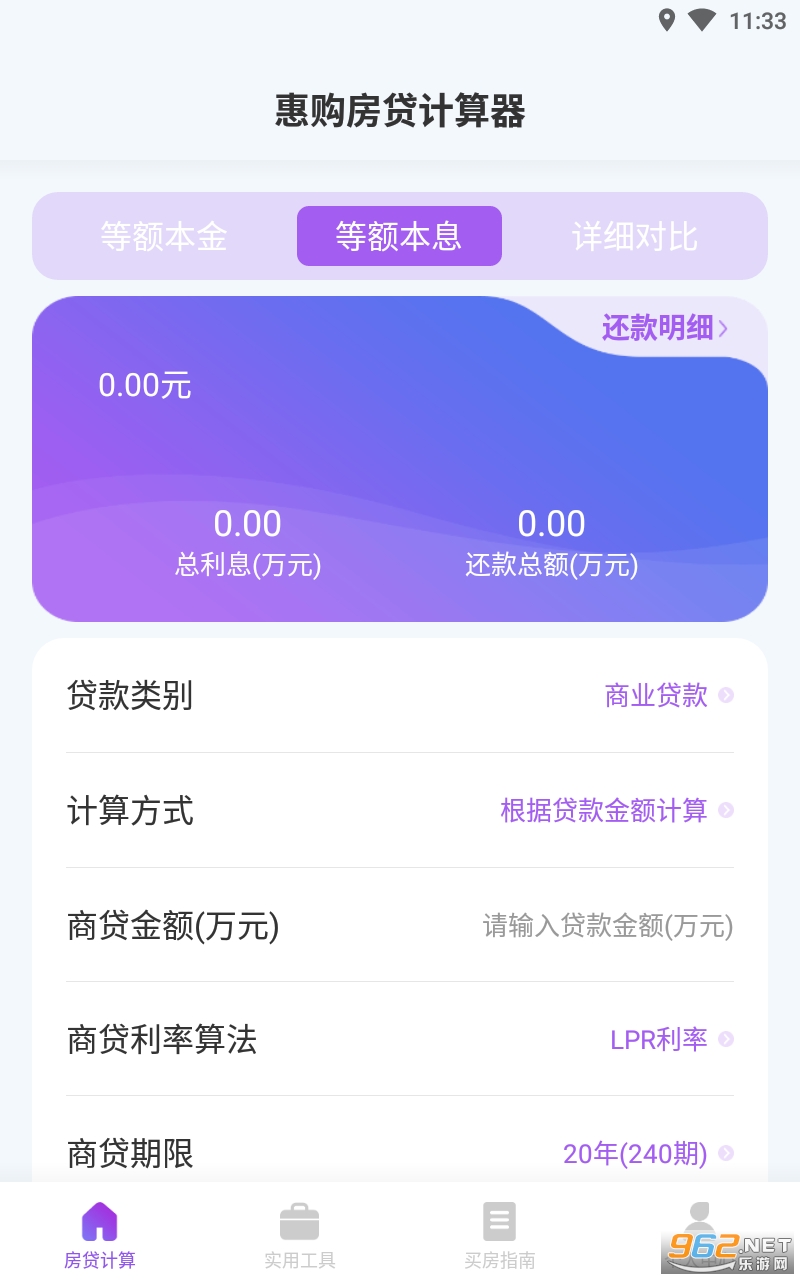Switch to the 实用工具 bottom tab
Screen dimensions: 800x1280
pos(300,1234)
